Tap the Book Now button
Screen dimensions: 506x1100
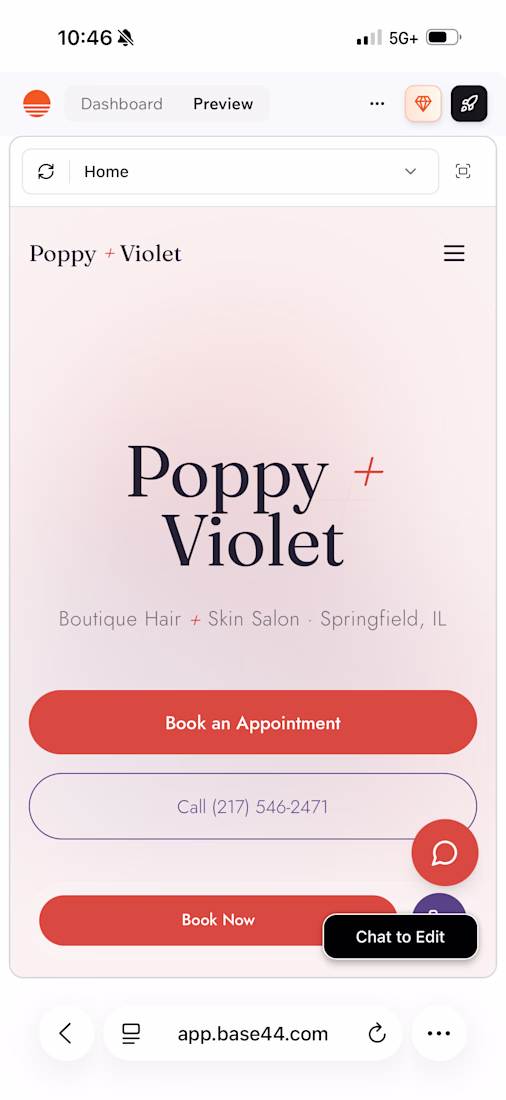pyautogui.click(x=218, y=920)
